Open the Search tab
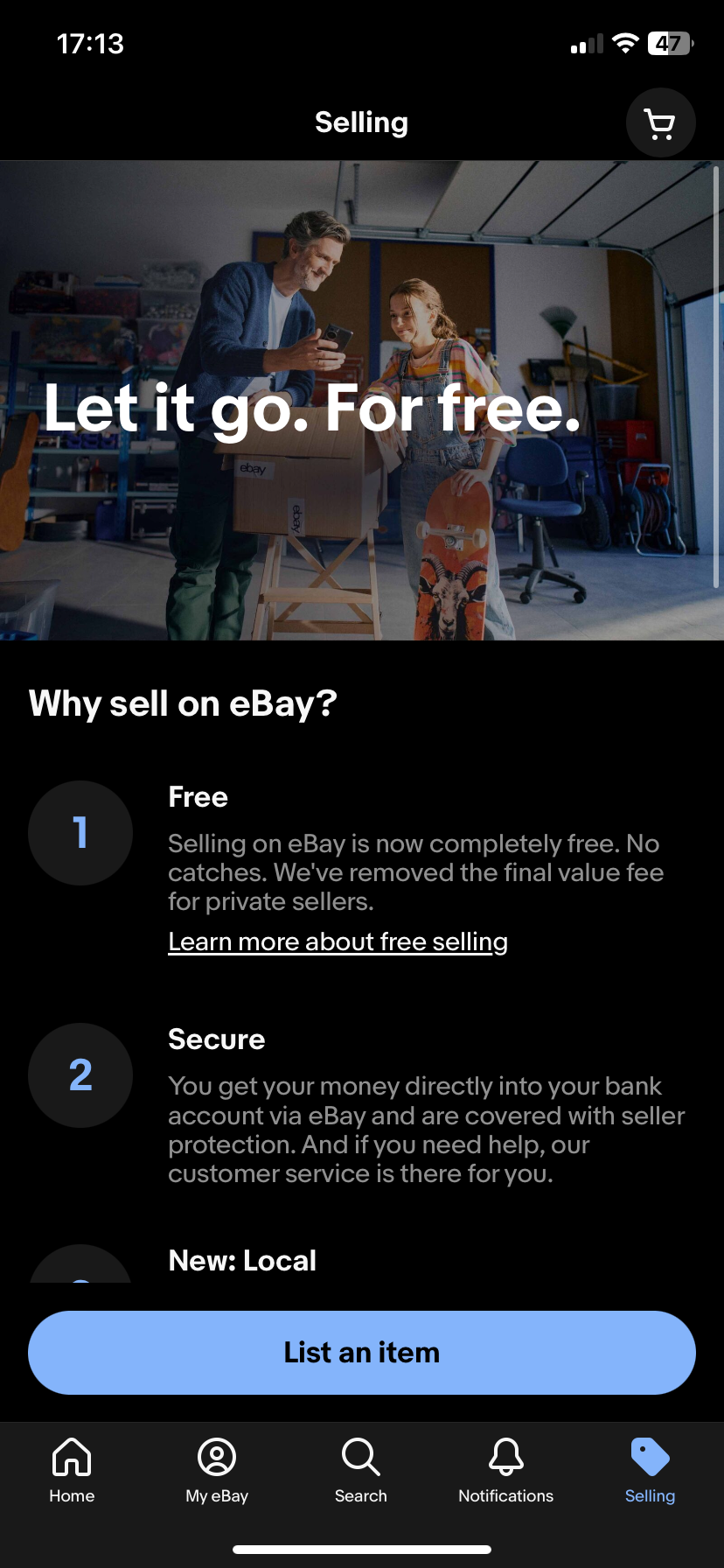 361,1470
